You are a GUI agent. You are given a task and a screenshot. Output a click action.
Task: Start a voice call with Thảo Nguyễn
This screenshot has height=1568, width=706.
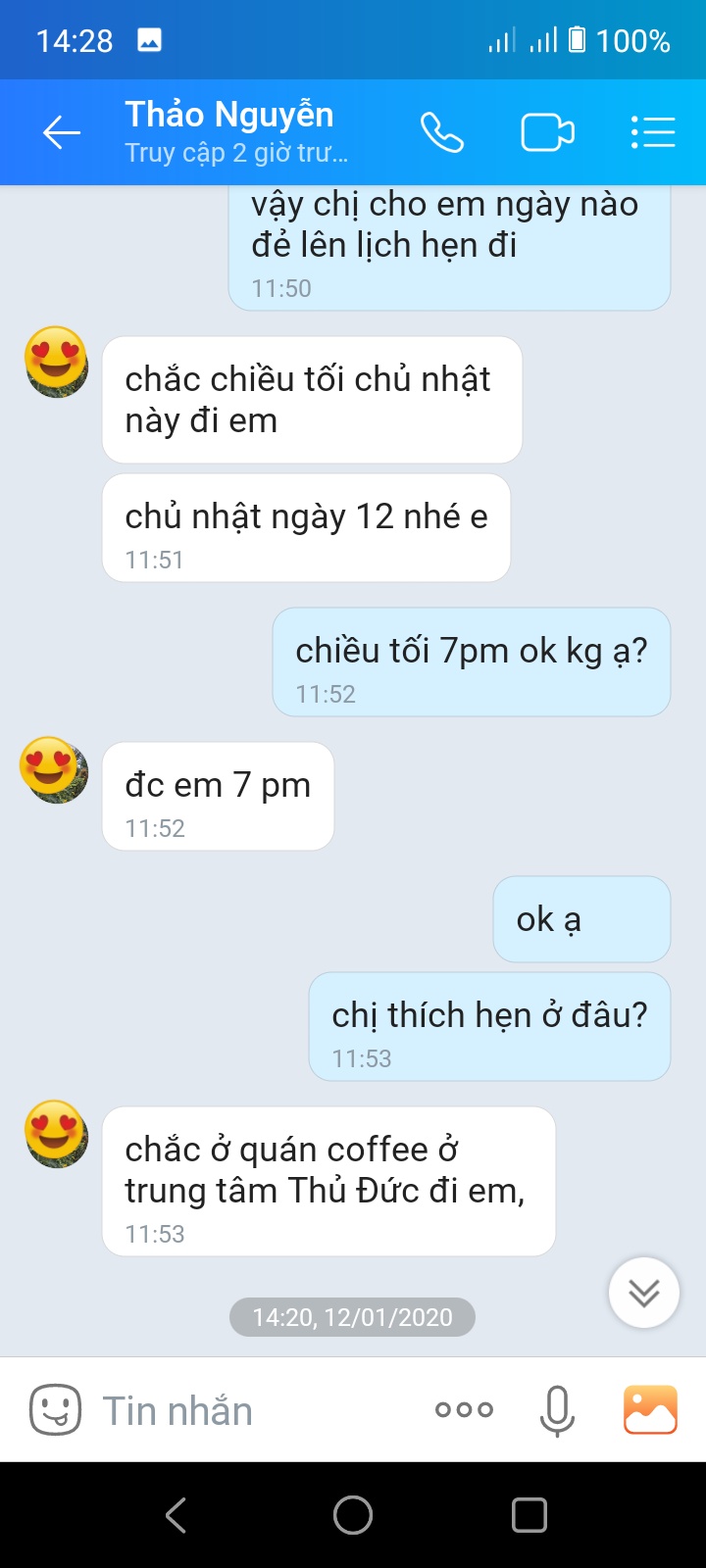(441, 132)
